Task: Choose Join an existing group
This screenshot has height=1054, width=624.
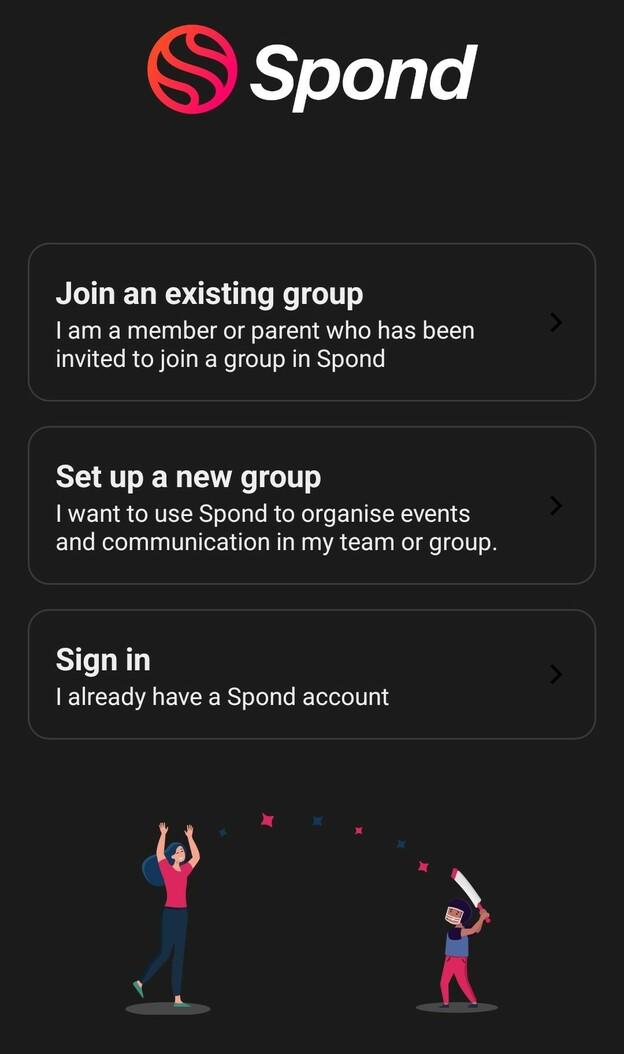Action: coord(311,323)
